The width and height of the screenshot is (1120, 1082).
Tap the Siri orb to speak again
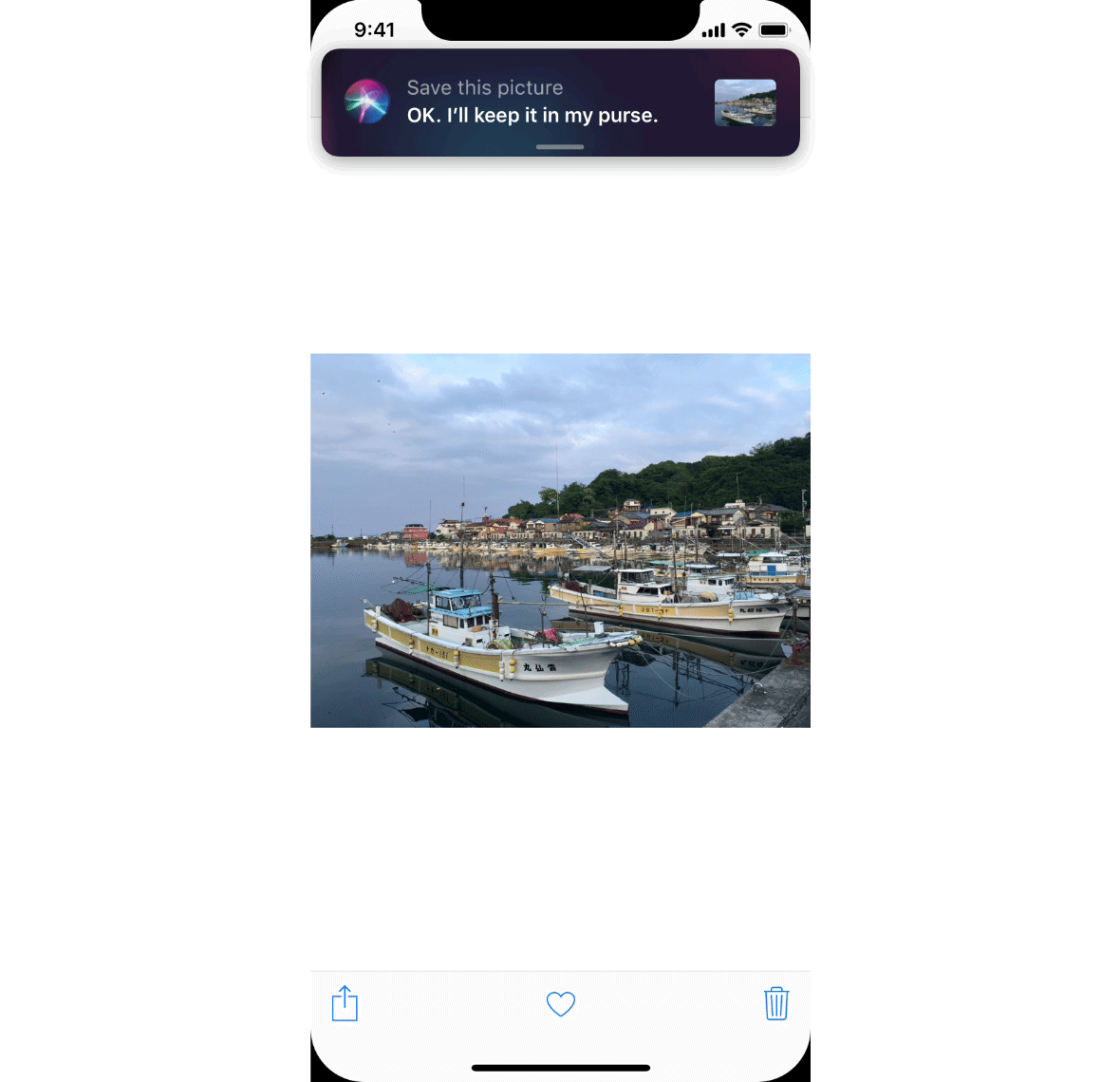click(366, 102)
